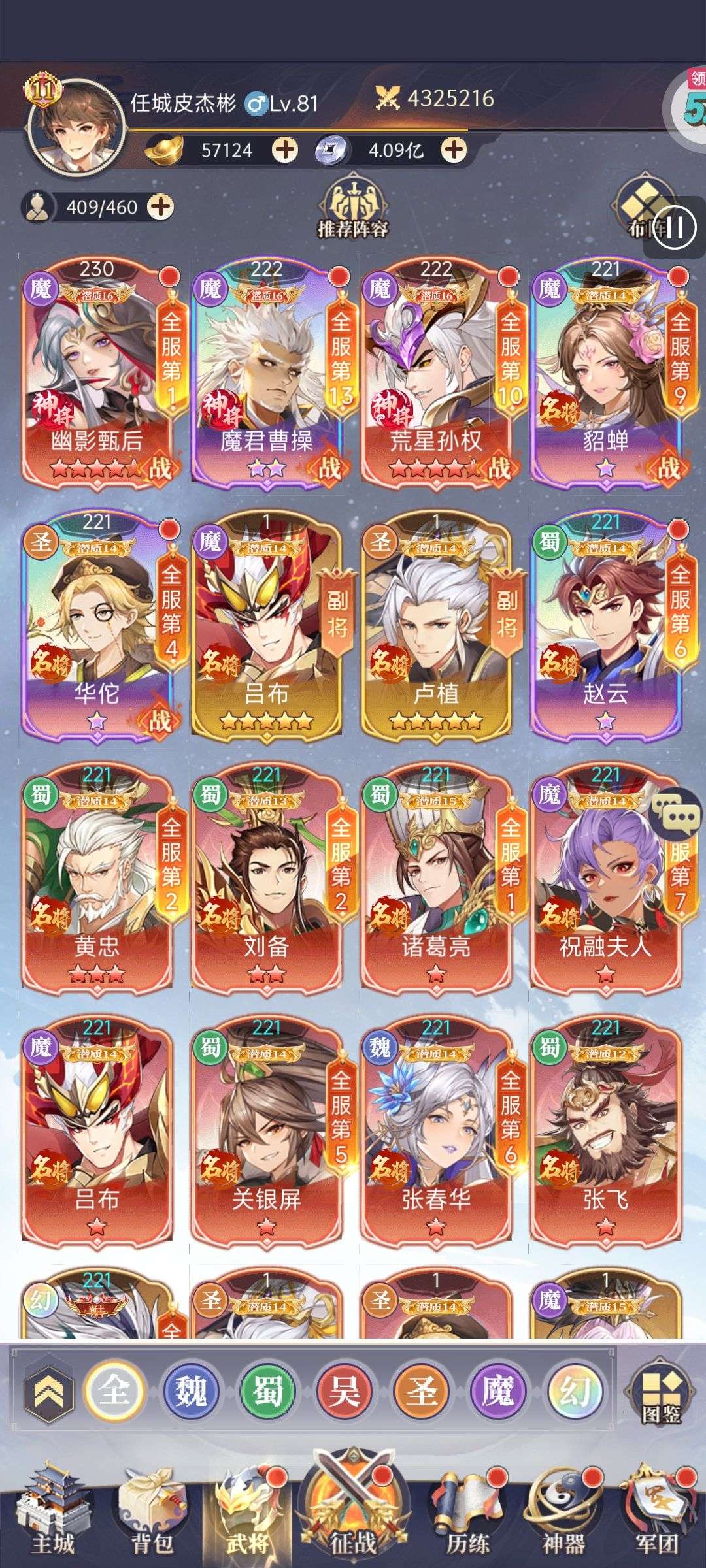Select the 魔君曹操 hero card
This screenshot has height=1568, width=706.
coord(268,370)
